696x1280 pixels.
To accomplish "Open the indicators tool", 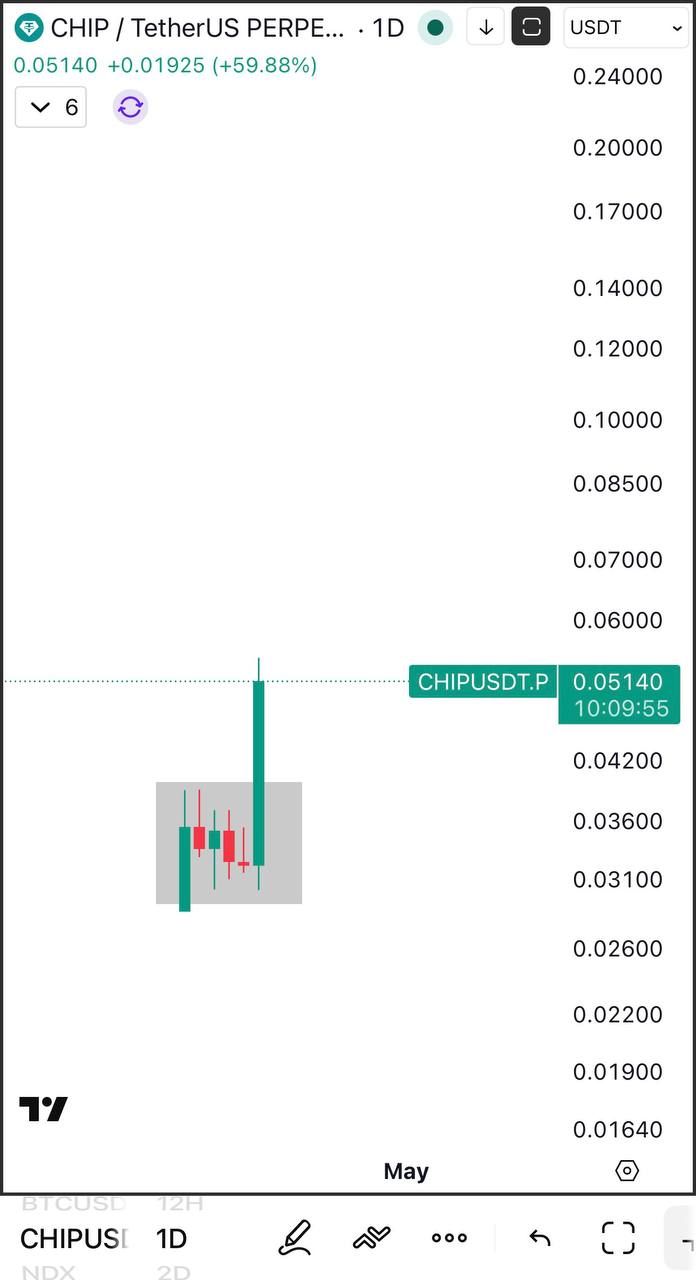I will point(371,1238).
